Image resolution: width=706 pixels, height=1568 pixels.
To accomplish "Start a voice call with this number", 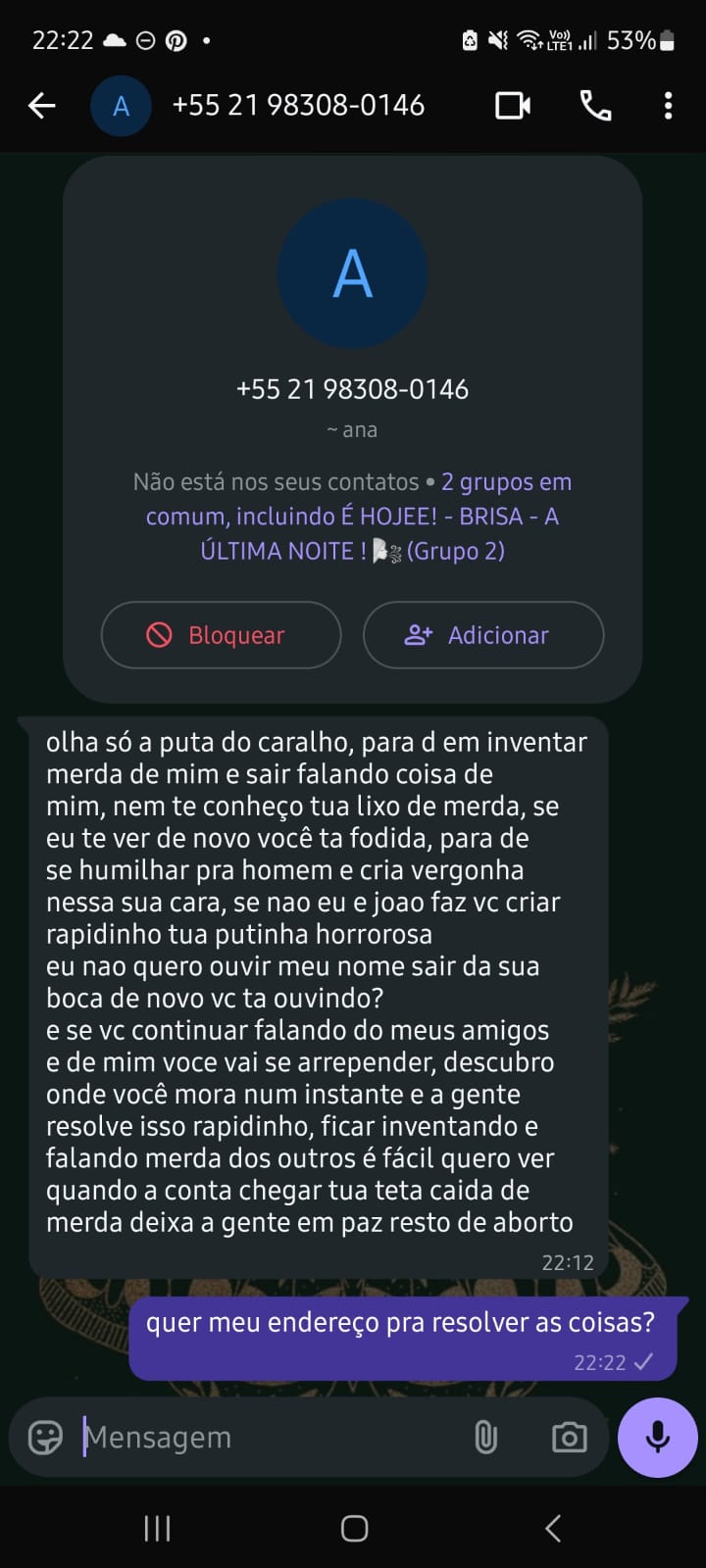I will pyautogui.click(x=595, y=106).
